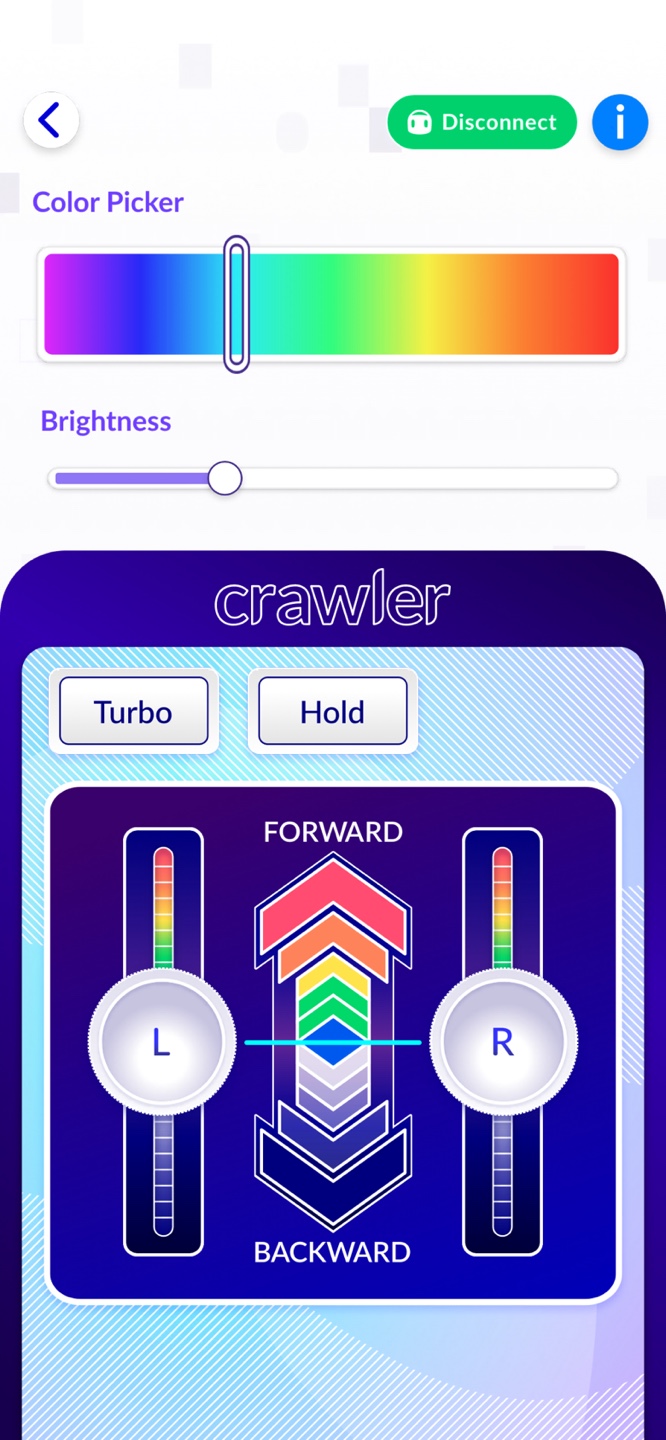Open the info icon

620,123
